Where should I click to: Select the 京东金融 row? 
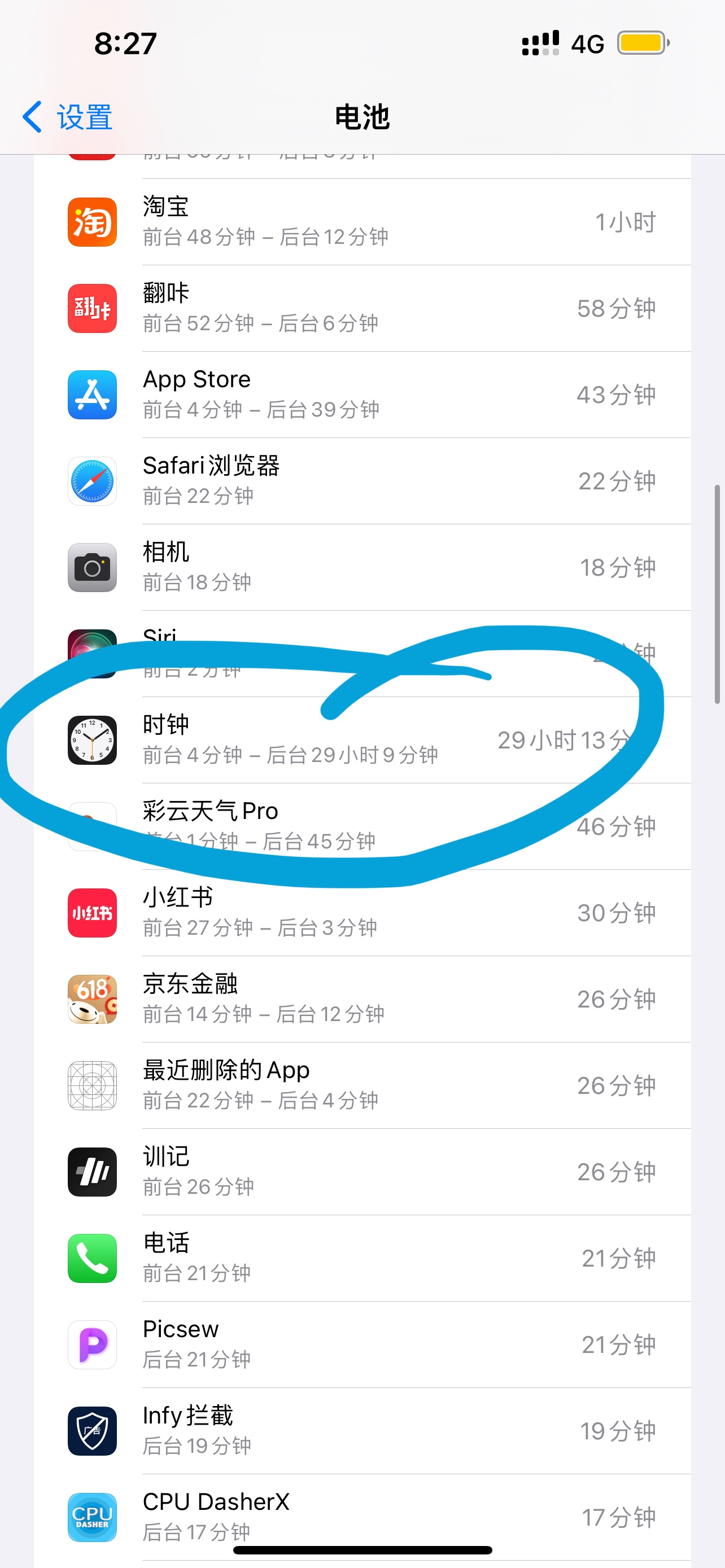point(361,1000)
